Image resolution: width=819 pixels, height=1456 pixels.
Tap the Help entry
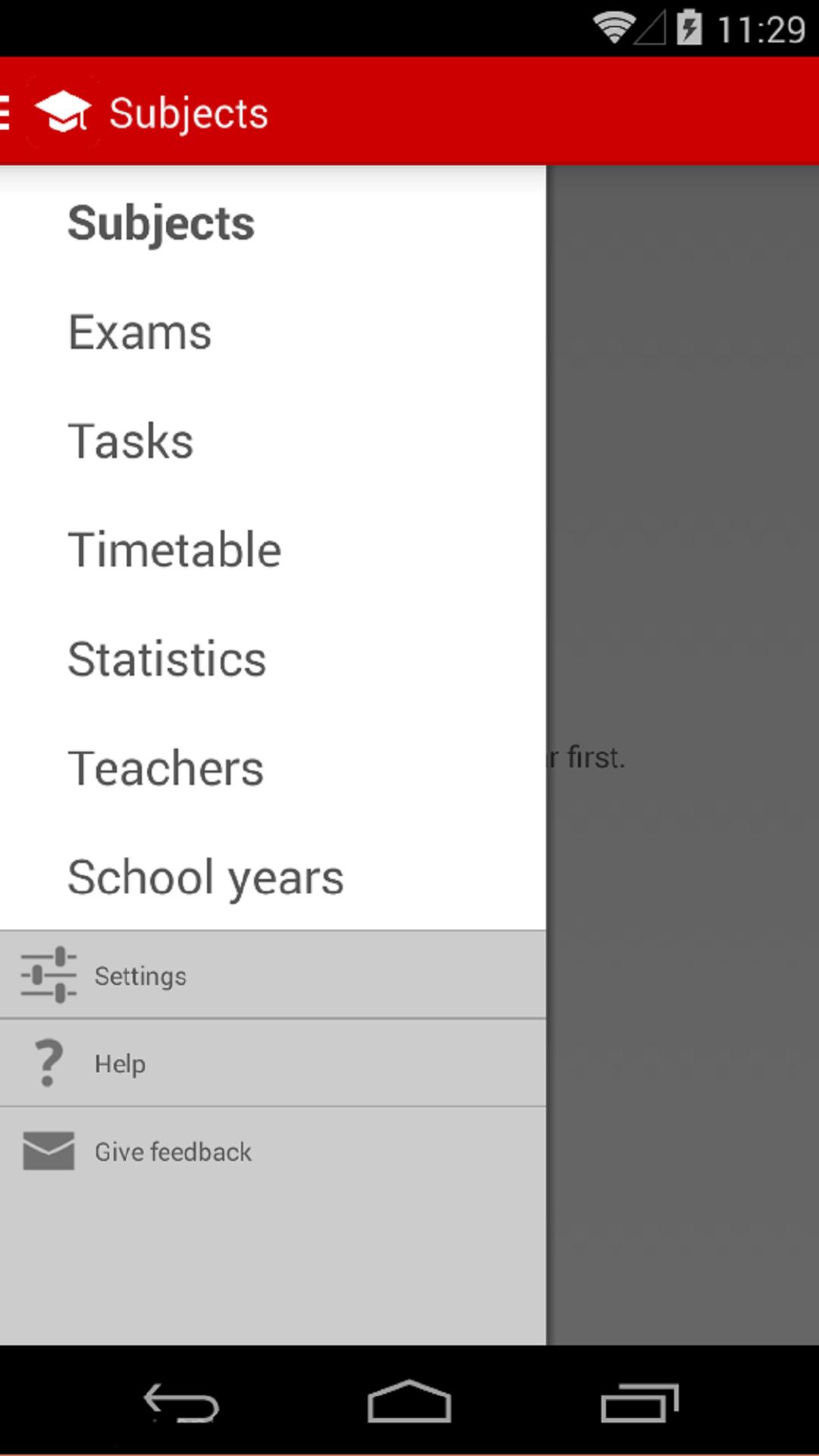pos(120,1063)
